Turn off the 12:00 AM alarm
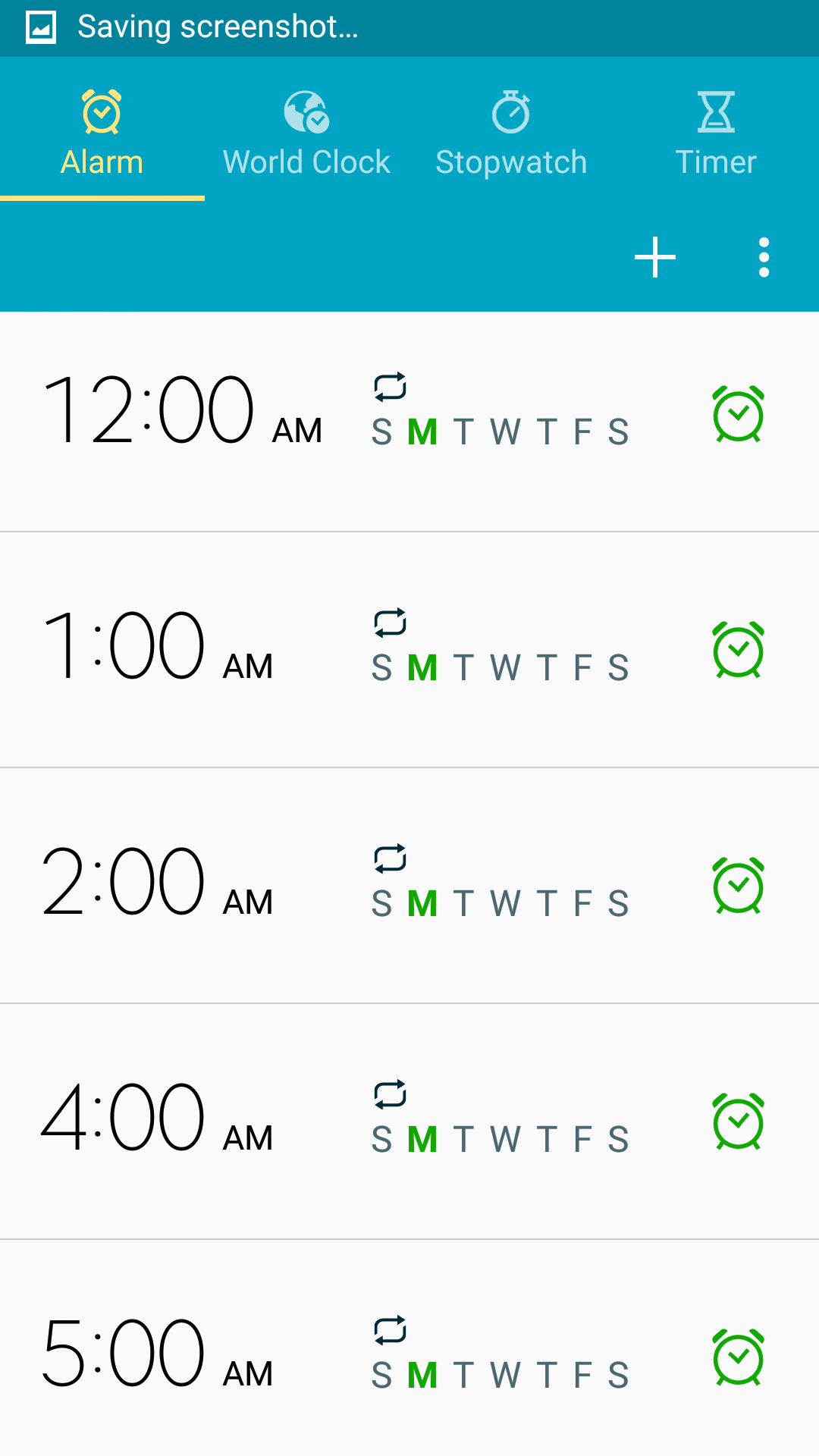Image resolution: width=819 pixels, height=1456 pixels. 738,414
